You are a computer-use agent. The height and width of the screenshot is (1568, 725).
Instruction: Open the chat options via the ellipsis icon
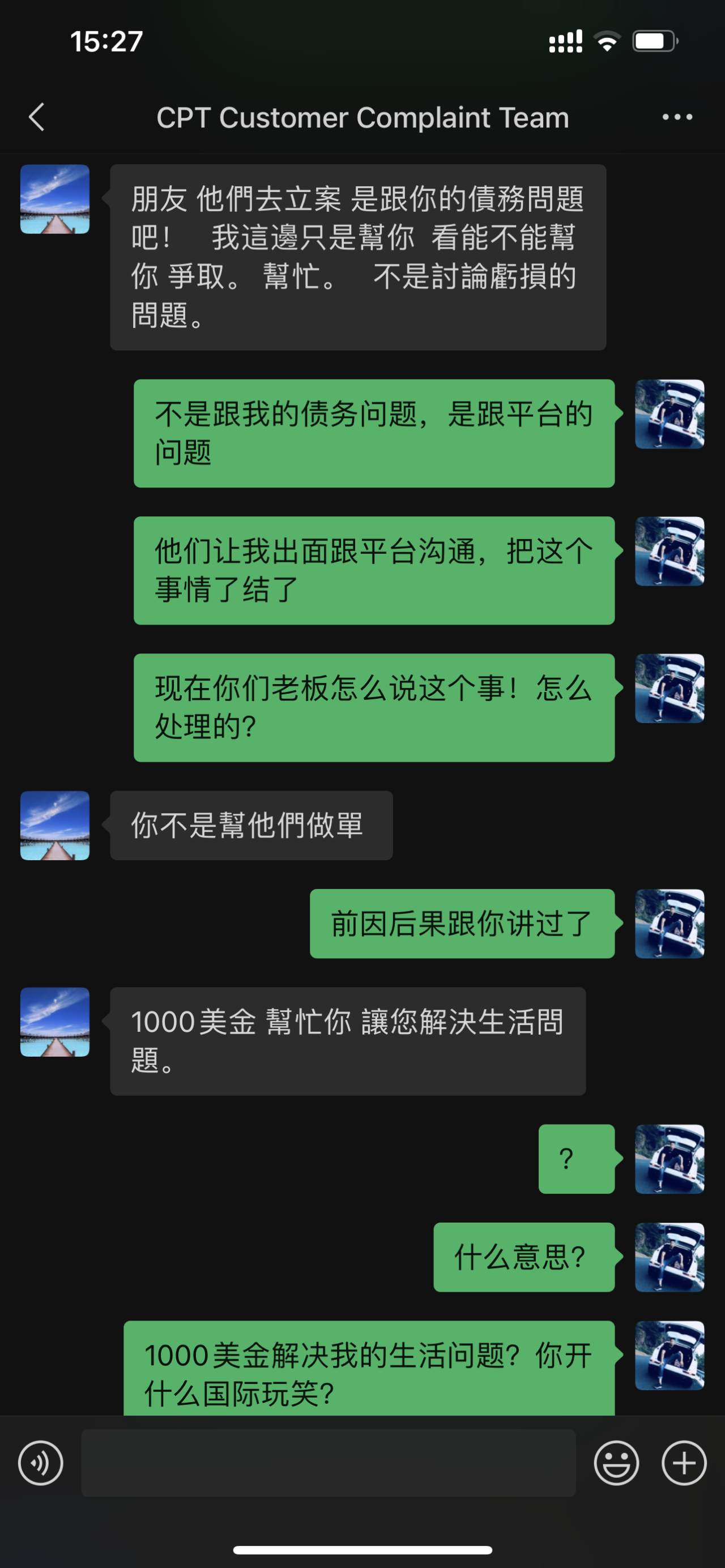tap(677, 117)
